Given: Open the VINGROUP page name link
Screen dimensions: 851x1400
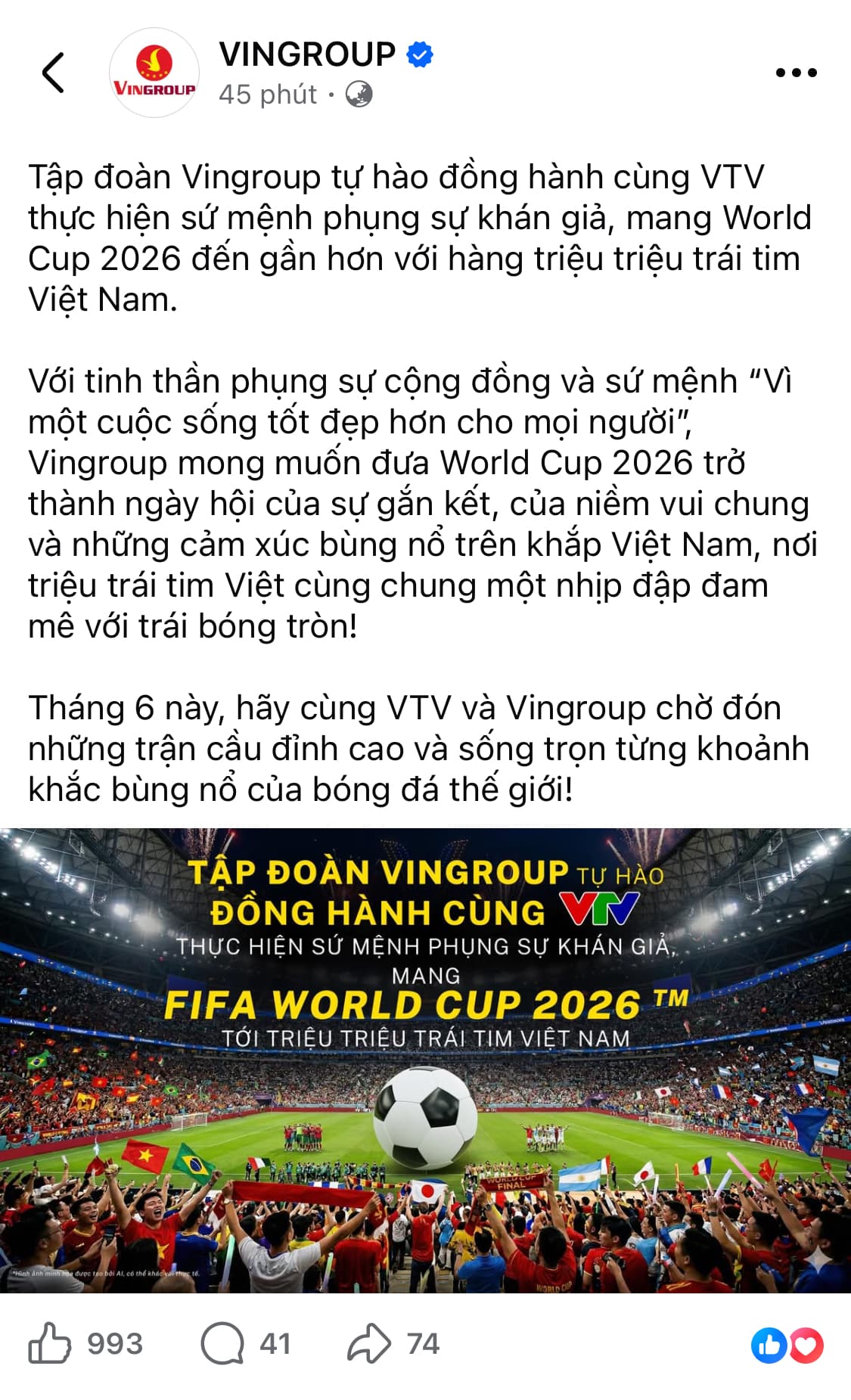Looking at the screenshot, I should pyautogui.click(x=307, y=54).
